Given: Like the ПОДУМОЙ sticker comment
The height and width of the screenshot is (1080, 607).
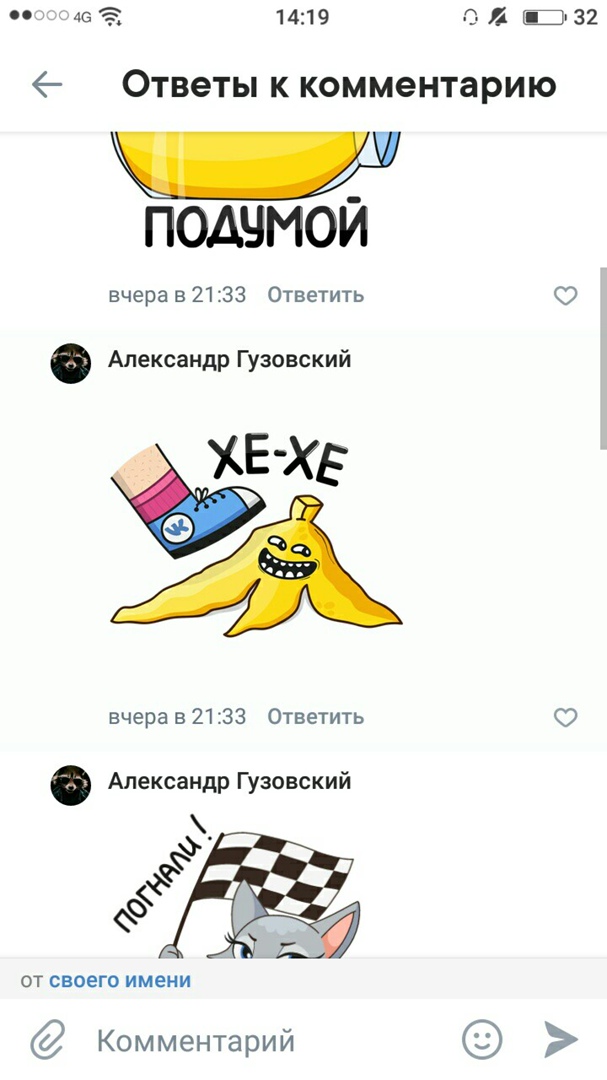Looking at the screenshot, I should [565, 295].
